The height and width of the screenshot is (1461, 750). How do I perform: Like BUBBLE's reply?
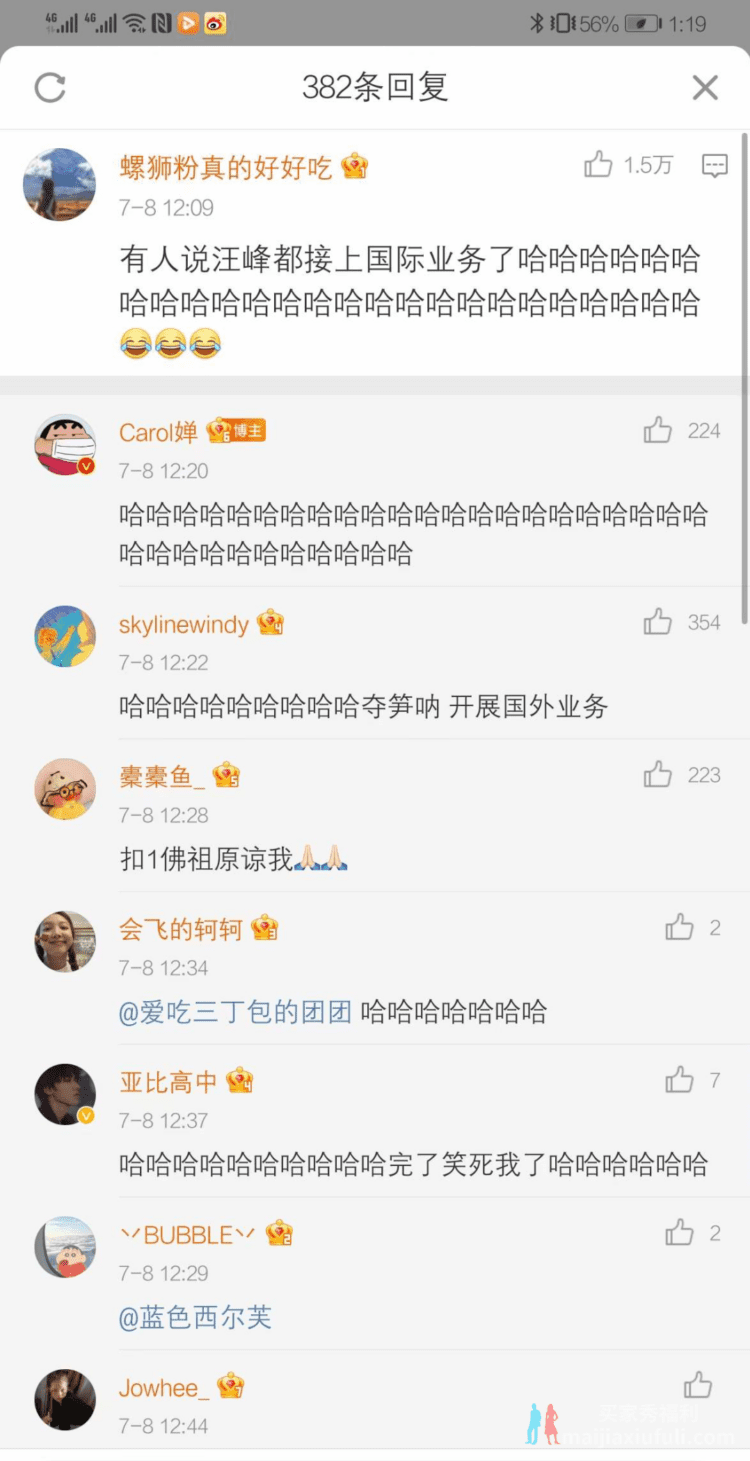[x=680, y=1233]
